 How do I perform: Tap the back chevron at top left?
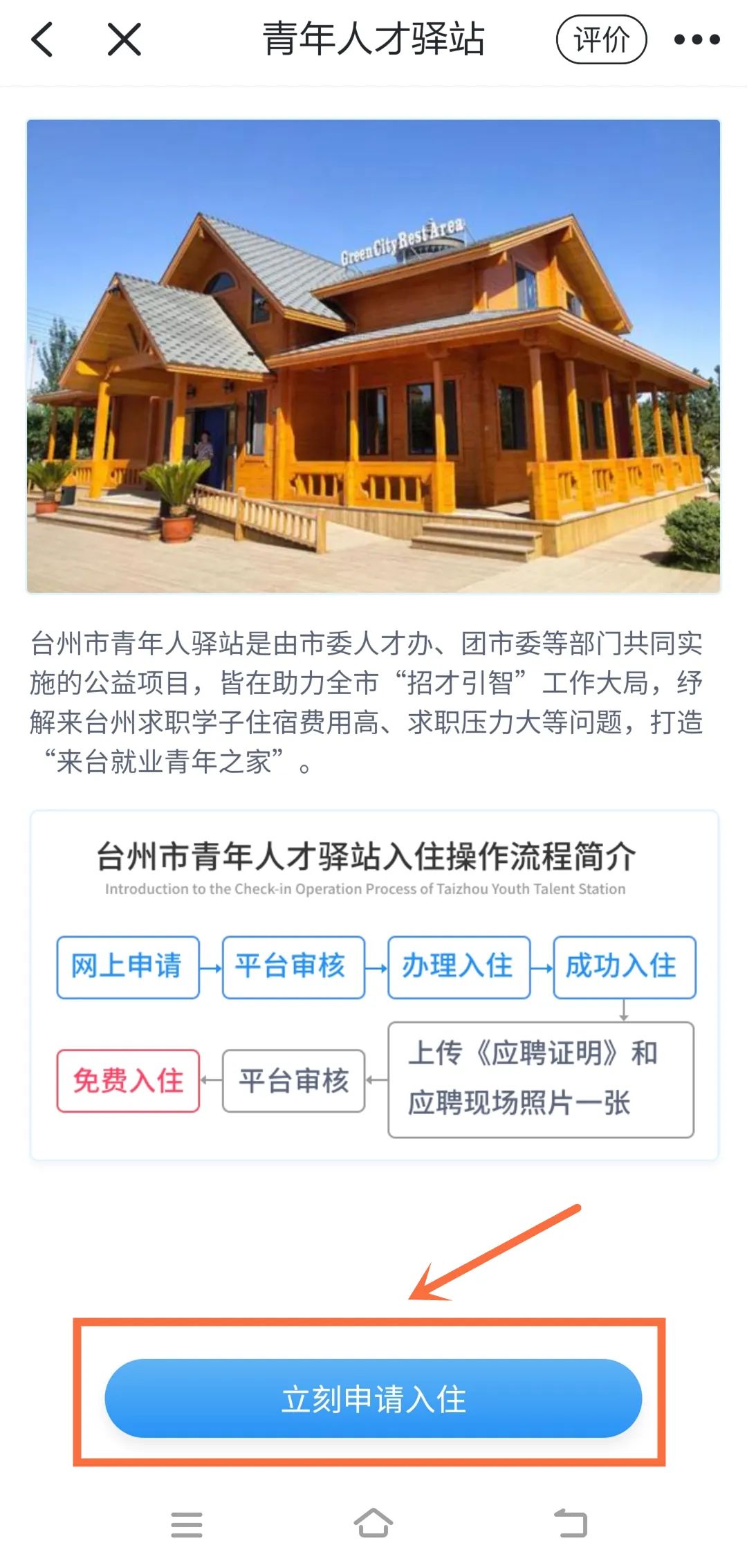(x=43, y=39)
